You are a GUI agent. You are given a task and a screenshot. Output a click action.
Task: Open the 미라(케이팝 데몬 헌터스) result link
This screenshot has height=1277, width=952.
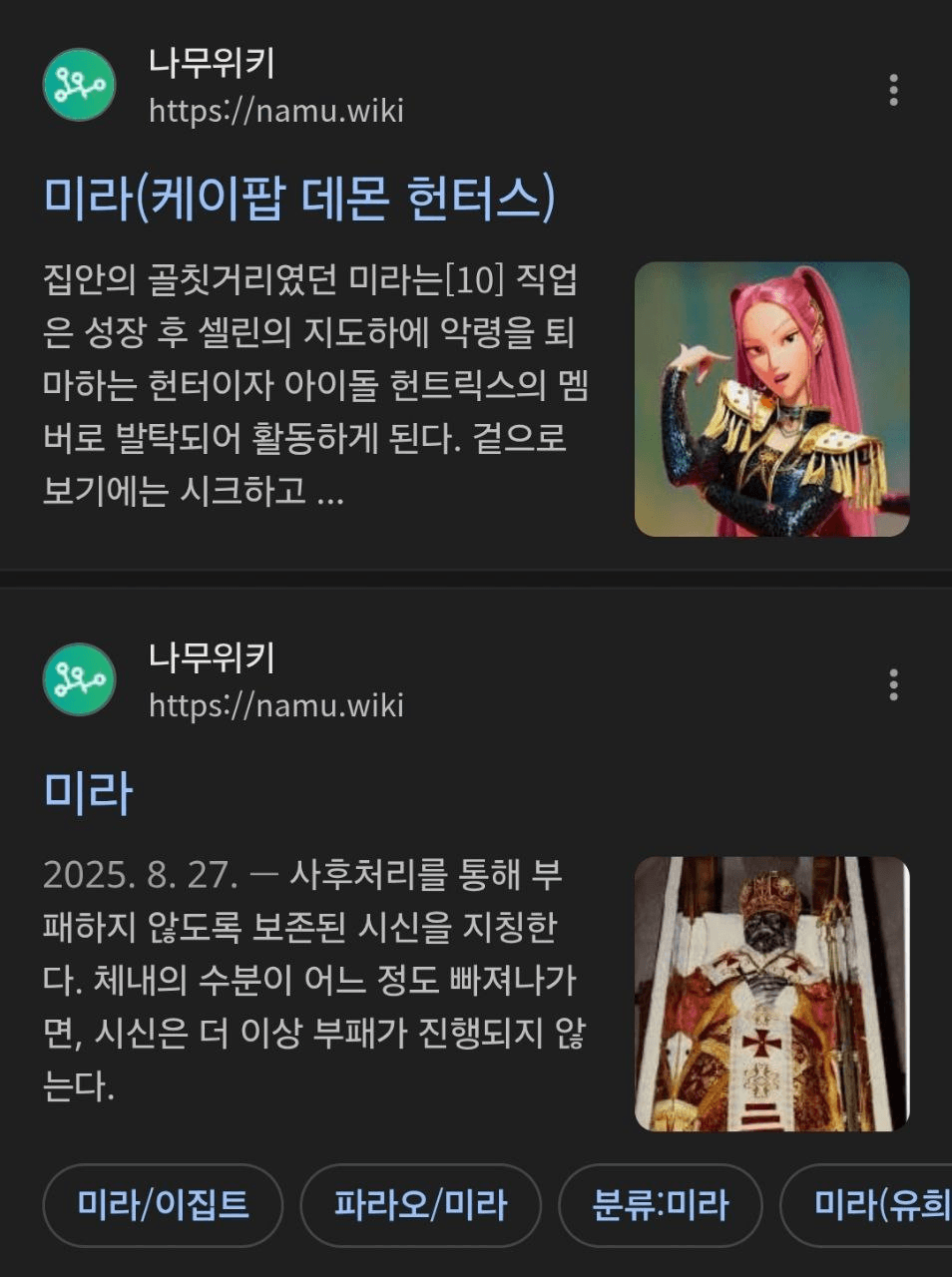(x=299, y=198)
